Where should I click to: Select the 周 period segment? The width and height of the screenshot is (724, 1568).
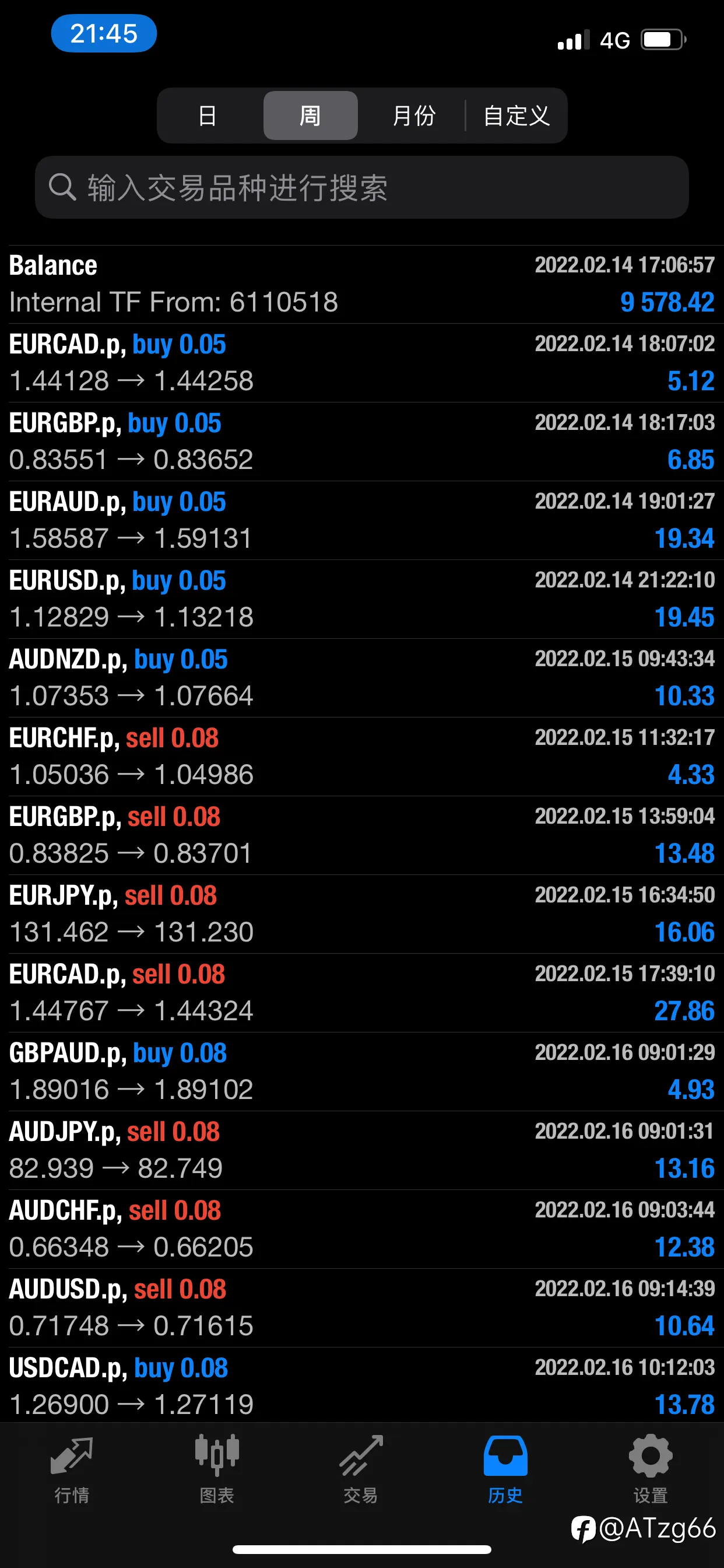click(x=310, y=115)
